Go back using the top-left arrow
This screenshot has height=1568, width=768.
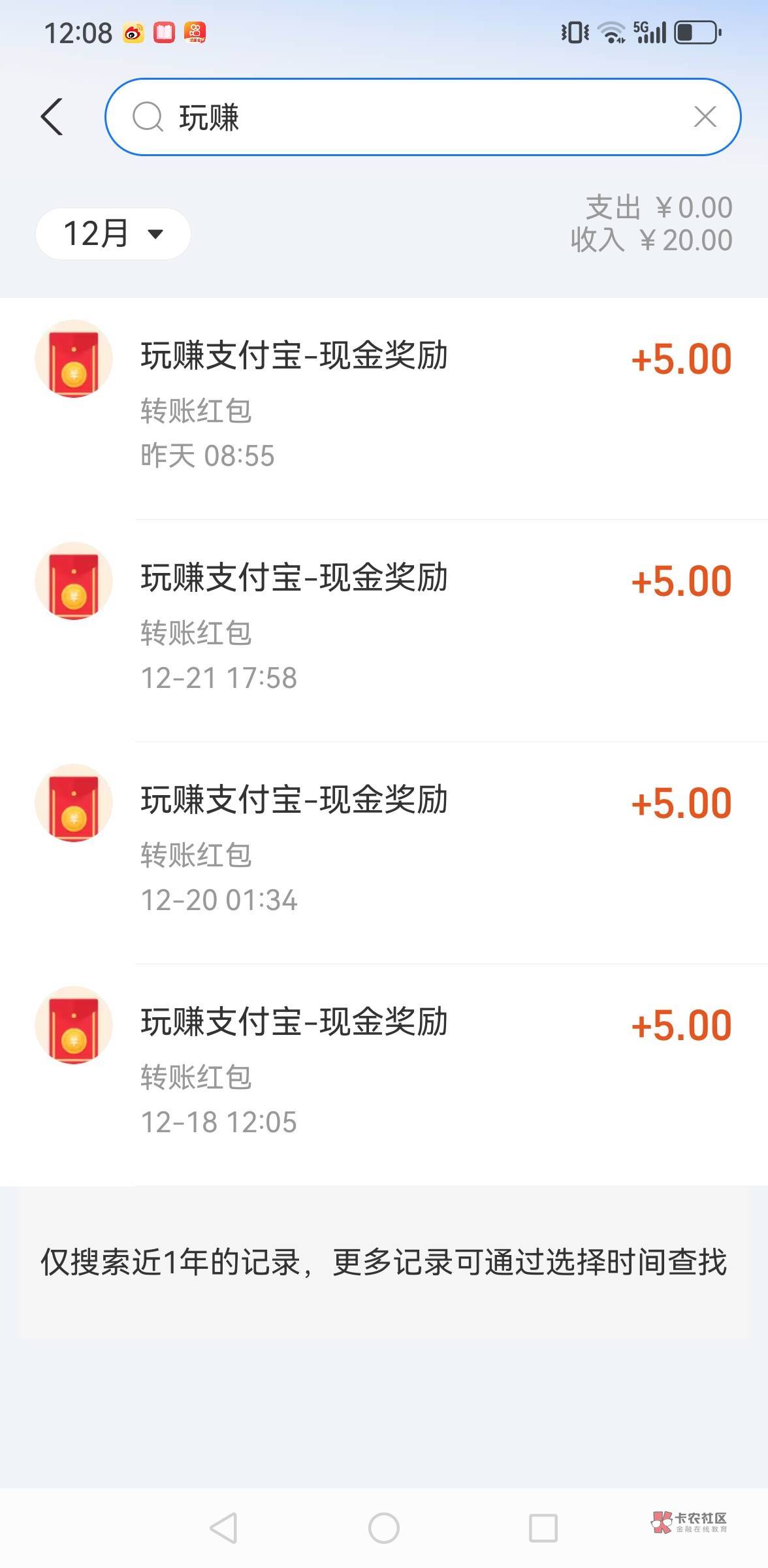coord(52,117)
